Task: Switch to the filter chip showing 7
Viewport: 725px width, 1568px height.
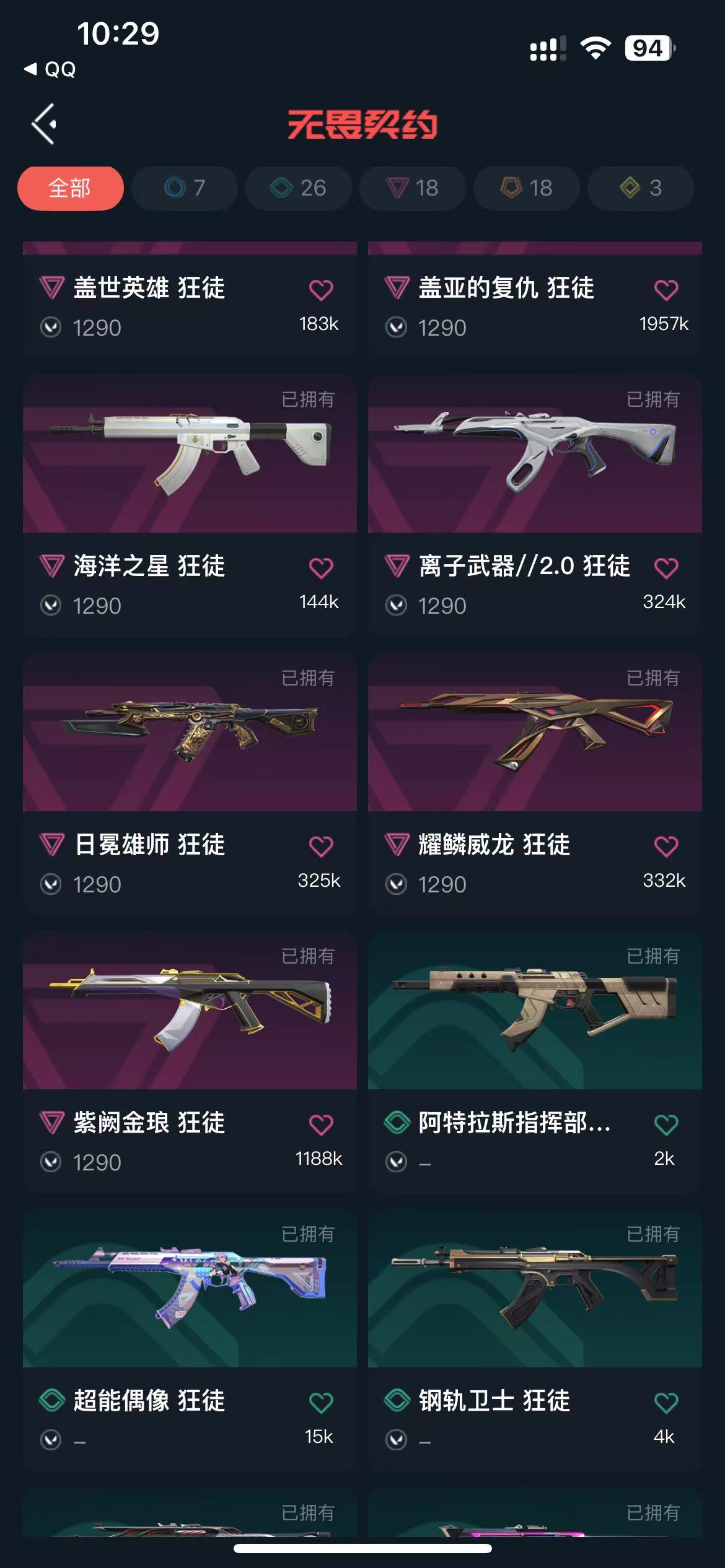Action: point(185,188)
